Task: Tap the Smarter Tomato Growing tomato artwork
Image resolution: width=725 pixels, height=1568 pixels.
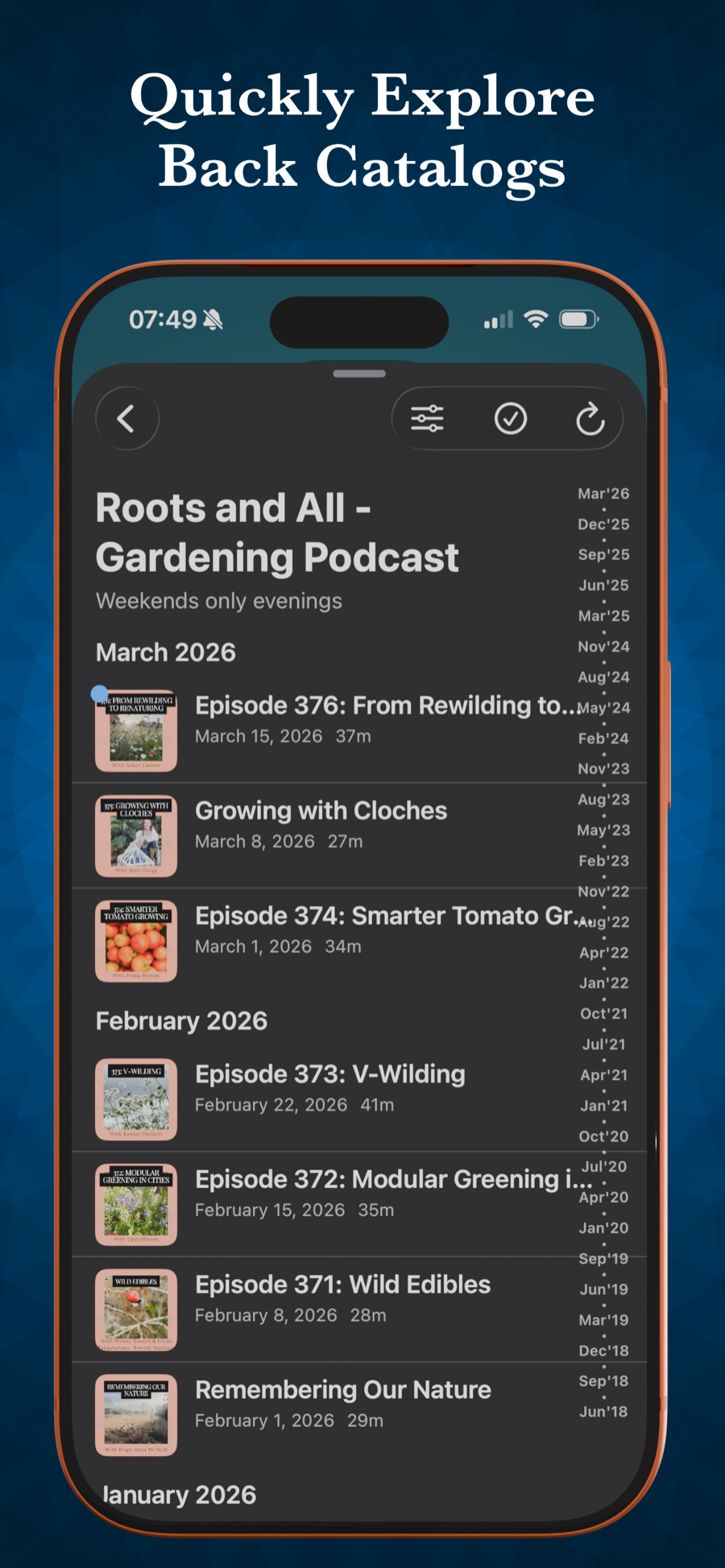Action: pos(135,940)
